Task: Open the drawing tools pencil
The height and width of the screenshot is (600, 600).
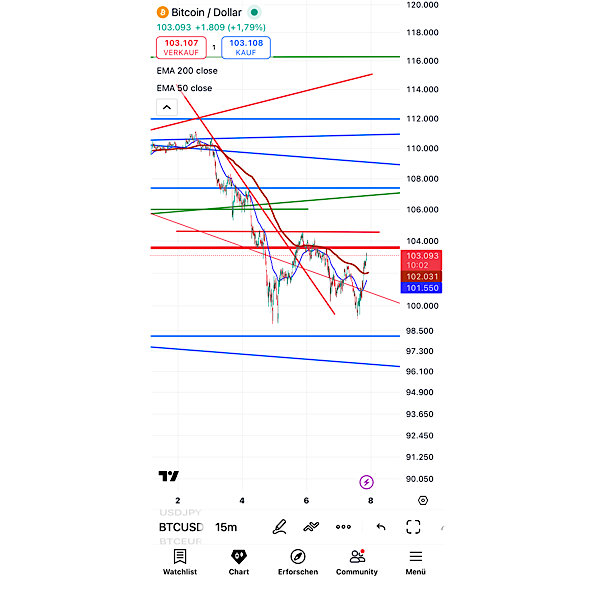Action: pos(280,527)
